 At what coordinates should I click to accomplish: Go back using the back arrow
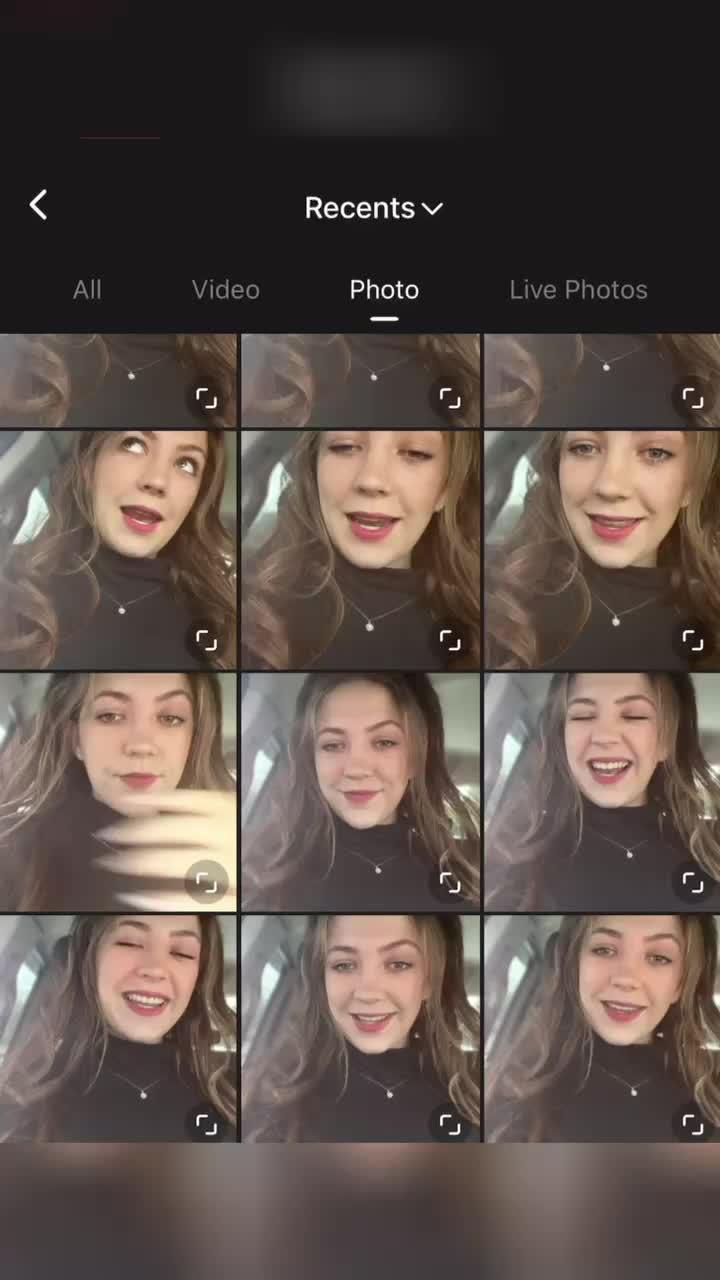coord(38,206)
